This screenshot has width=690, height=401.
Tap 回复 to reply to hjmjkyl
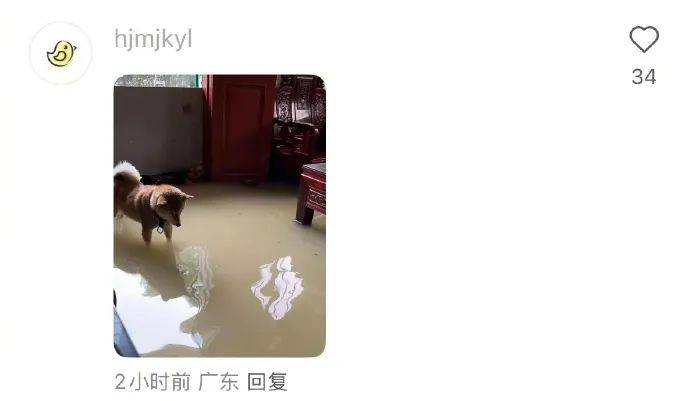(x=267, y=382)
